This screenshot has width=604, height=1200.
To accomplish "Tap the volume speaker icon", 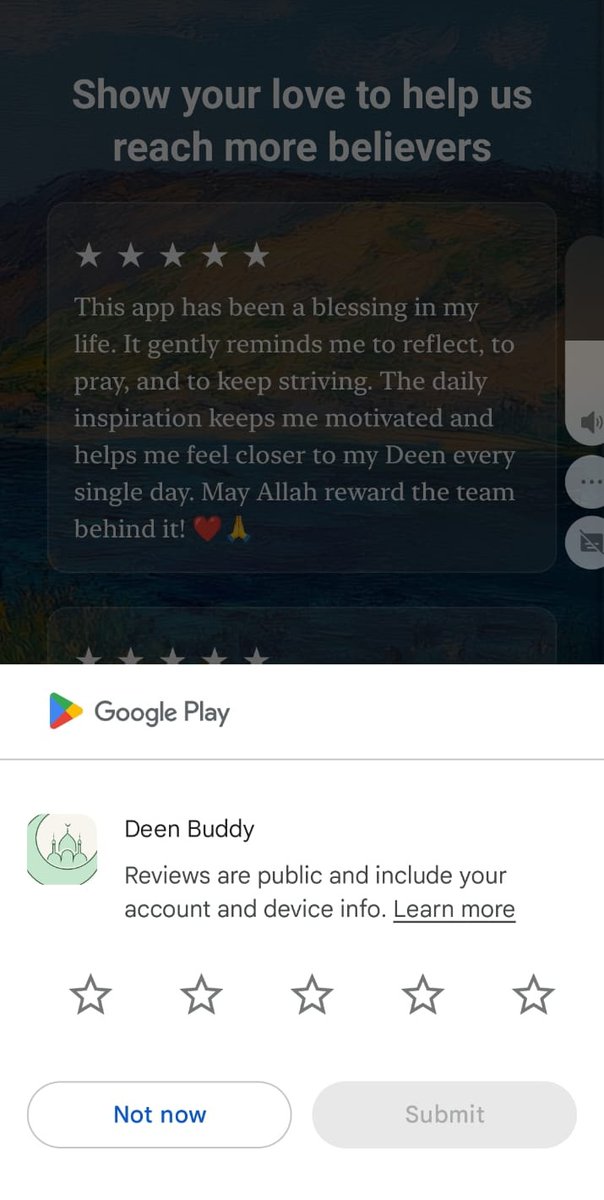I will 590,422.
